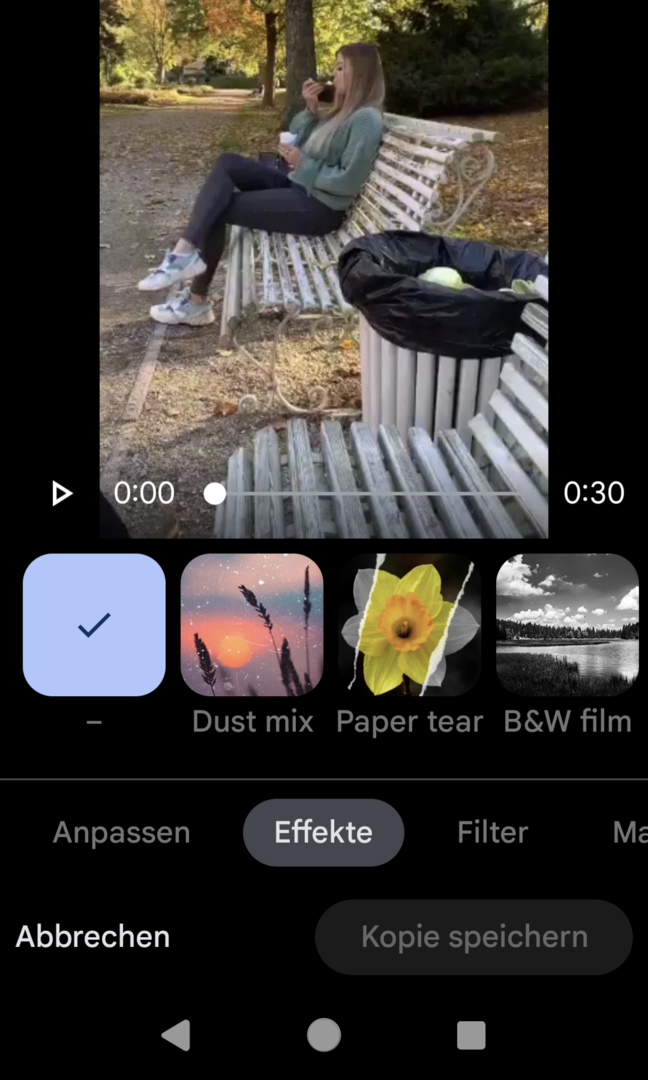This screenshot has width=648, height=1080.
Task: Go back using the system back button
Action: coord(176,1035)
